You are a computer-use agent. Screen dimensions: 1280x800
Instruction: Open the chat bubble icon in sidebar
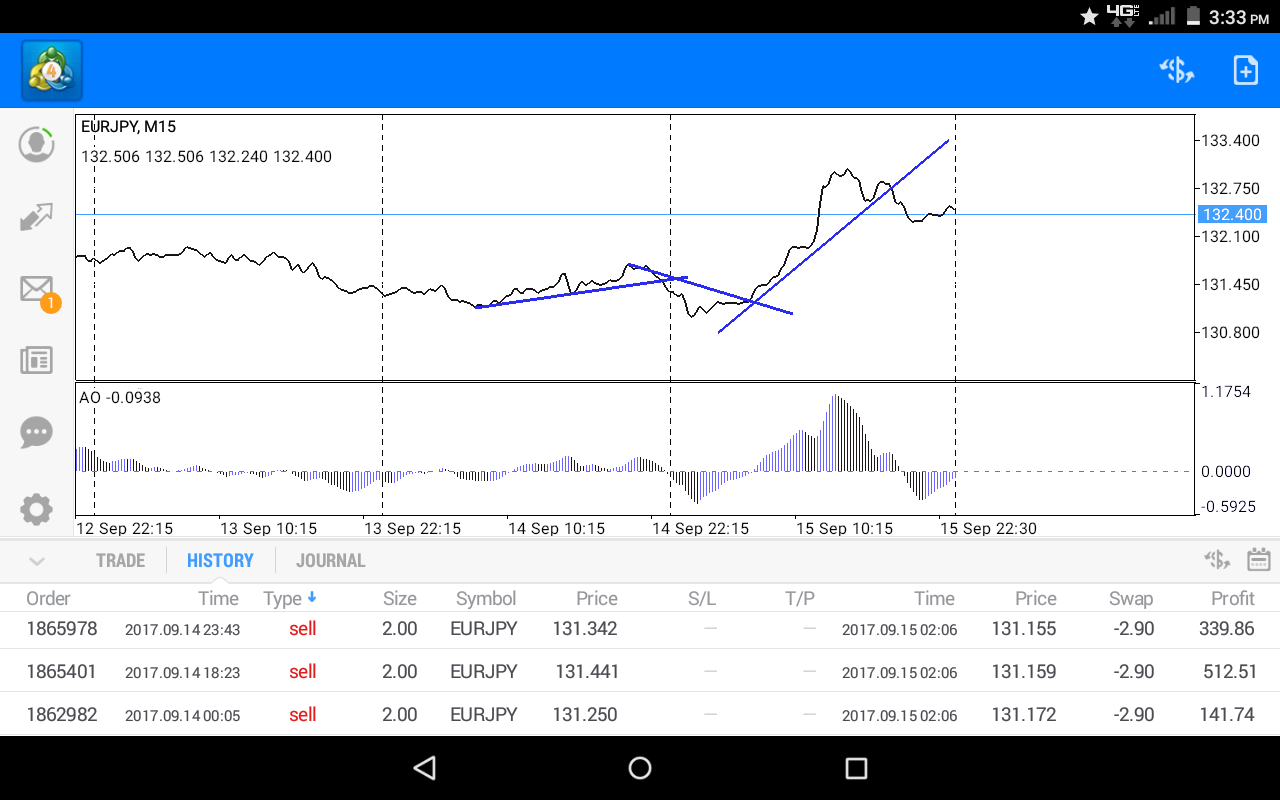[37, 433]
